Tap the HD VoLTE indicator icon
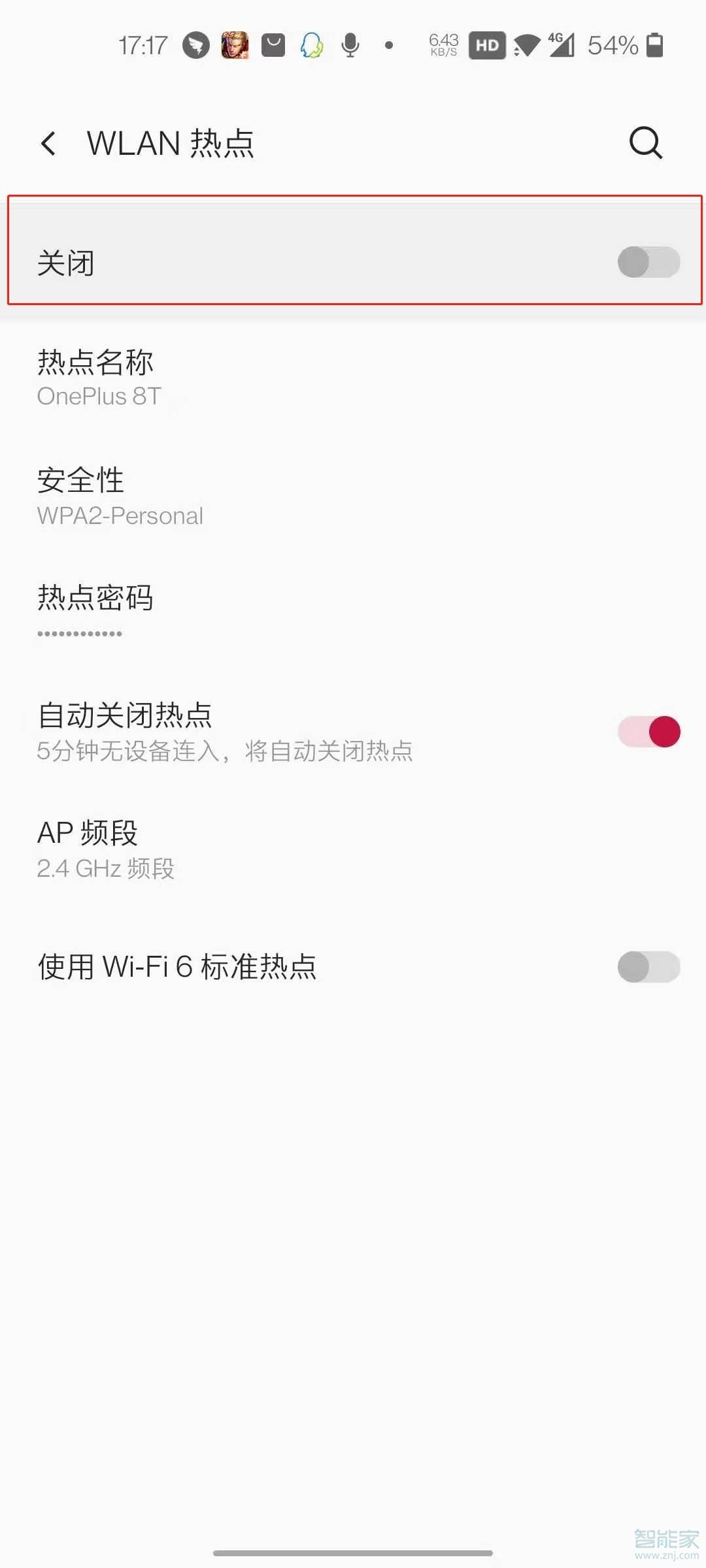 pos(486,46)
